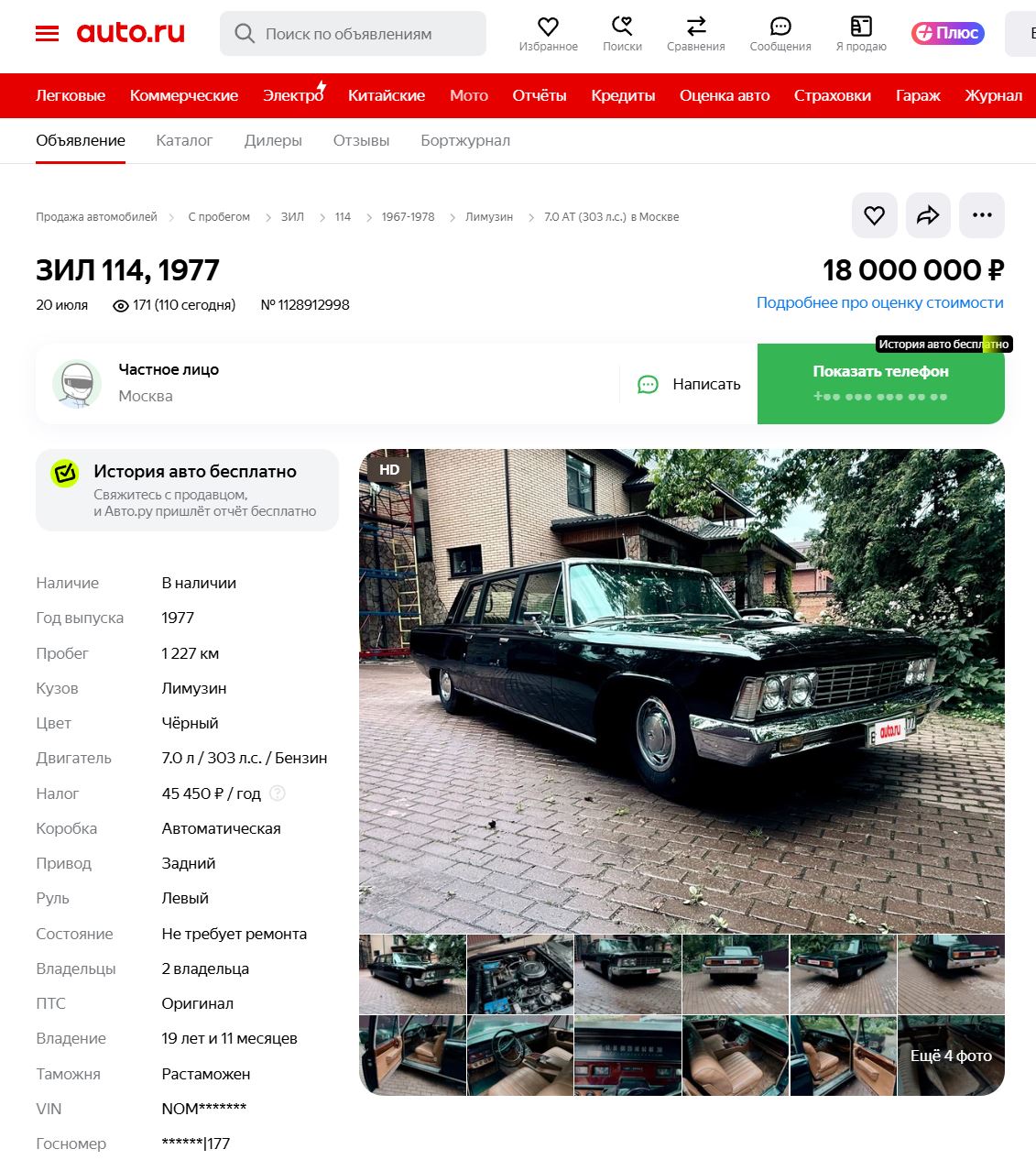Tap Написать to message the seller

pyautogui.click(x=689, y=384)
